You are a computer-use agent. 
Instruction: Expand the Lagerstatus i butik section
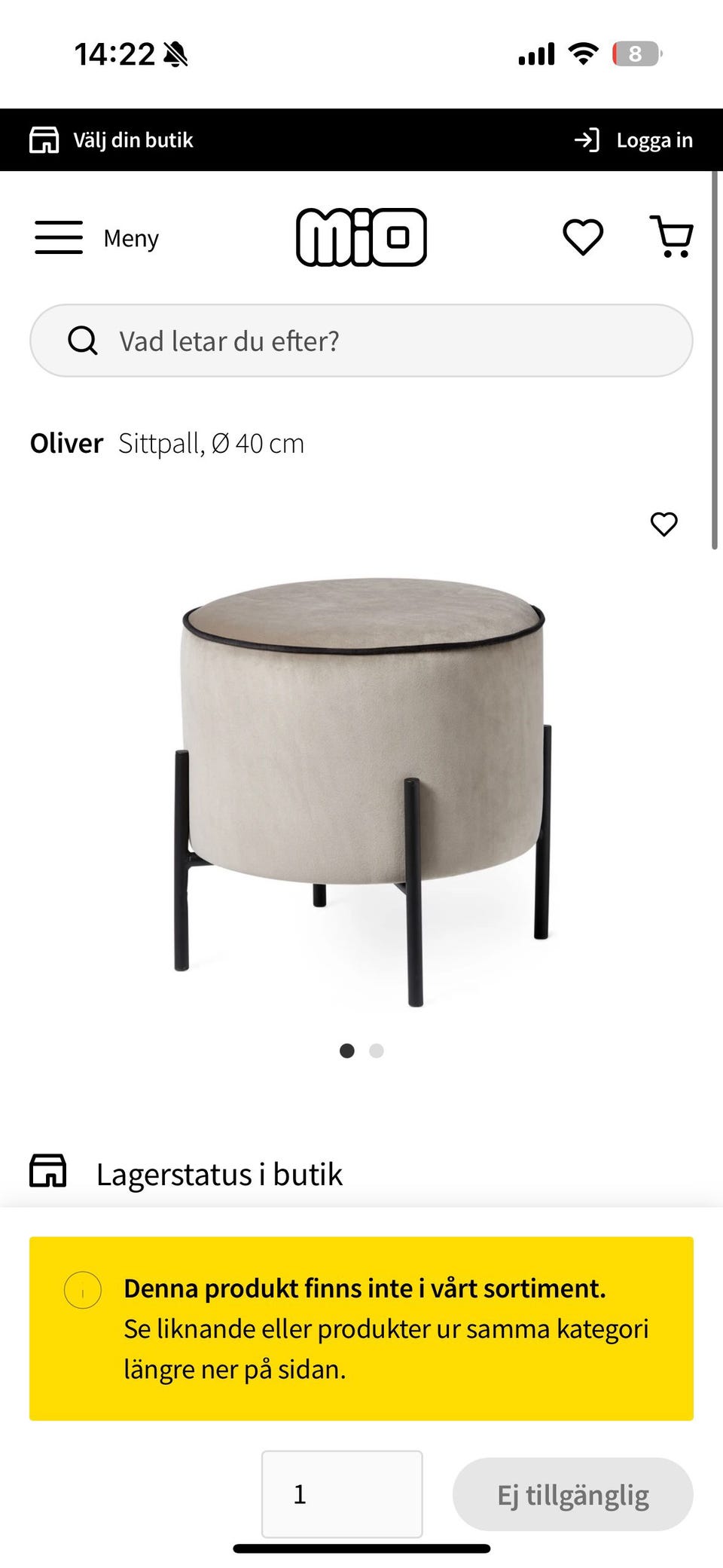tap(220, 1172)
